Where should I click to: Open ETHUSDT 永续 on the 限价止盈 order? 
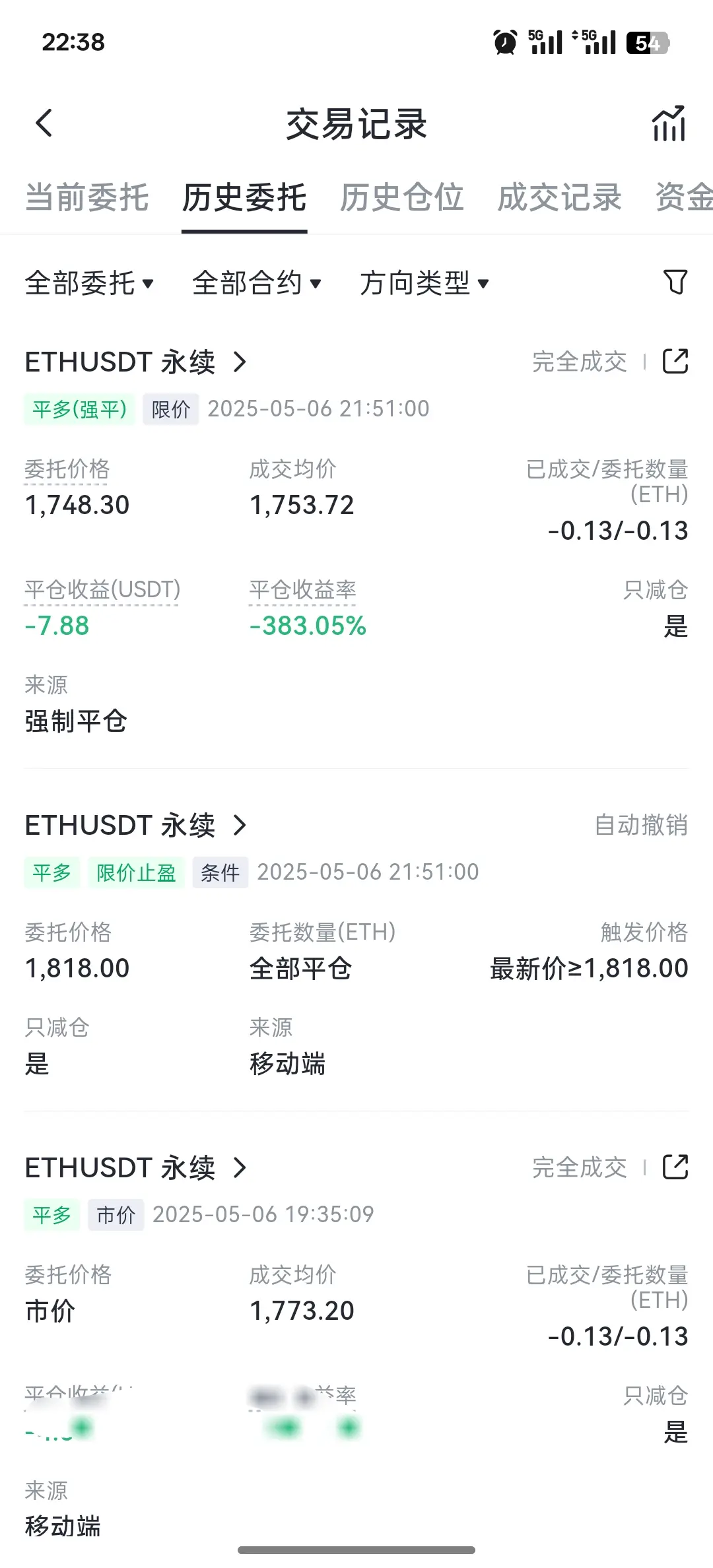pos(135,825)
